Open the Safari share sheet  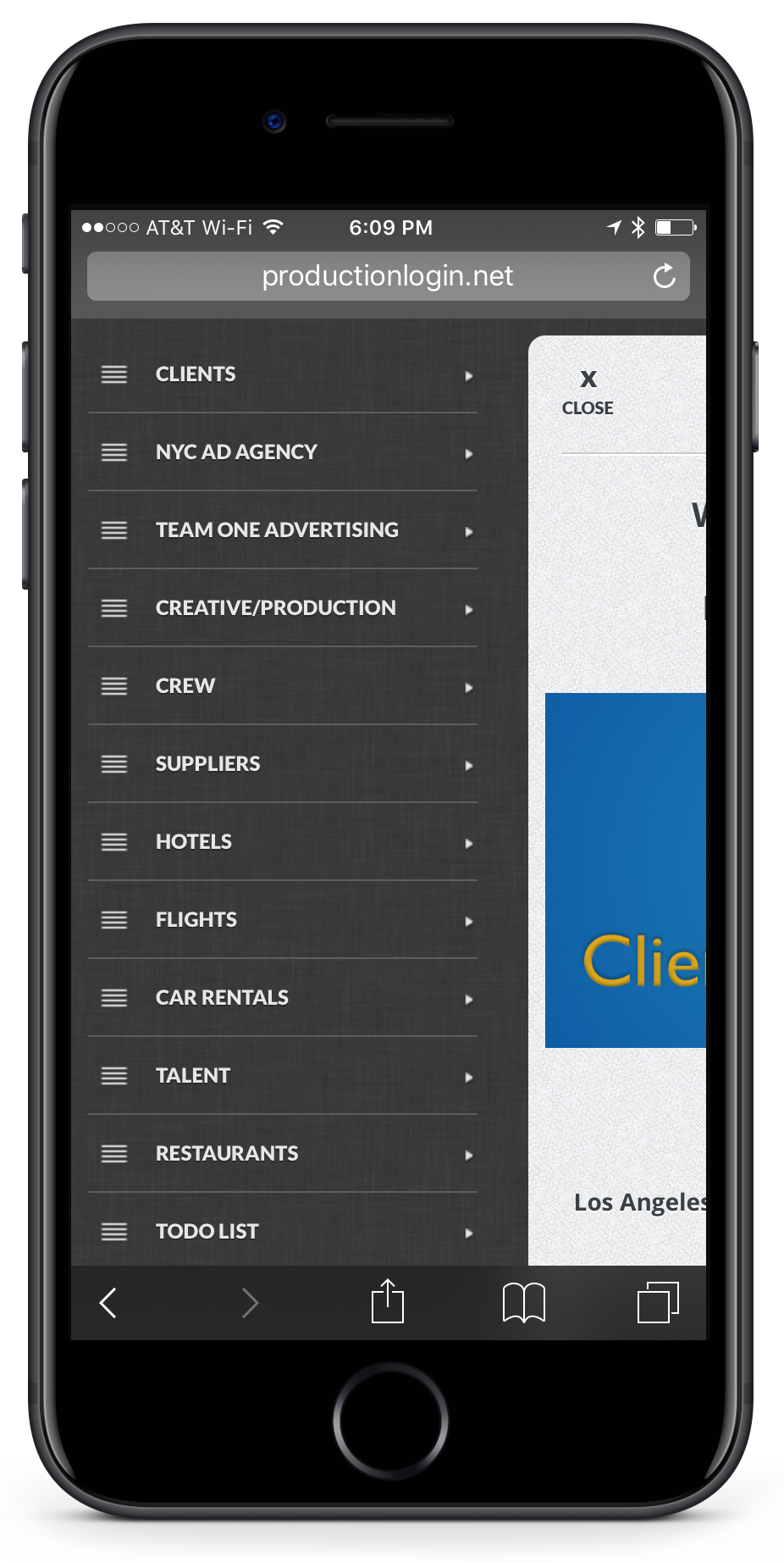click(x=388, y=1301)
